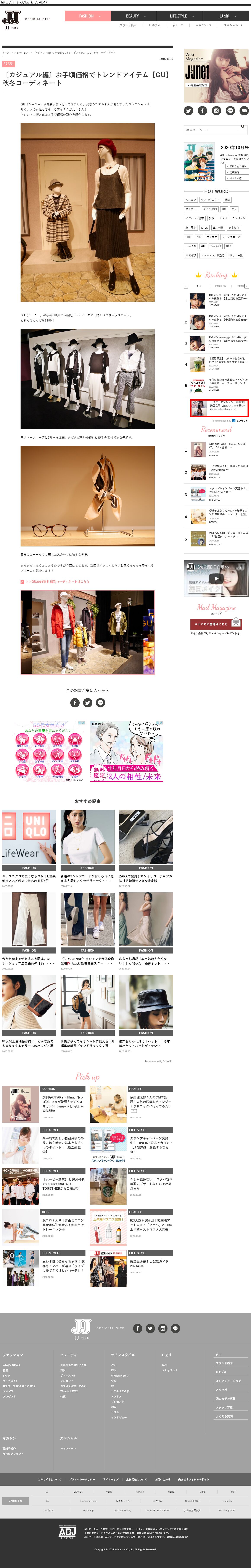Switch to the BEAUTY tab
The width and height of the screenshot is (251, 1568).
click(x=133, y=16)
